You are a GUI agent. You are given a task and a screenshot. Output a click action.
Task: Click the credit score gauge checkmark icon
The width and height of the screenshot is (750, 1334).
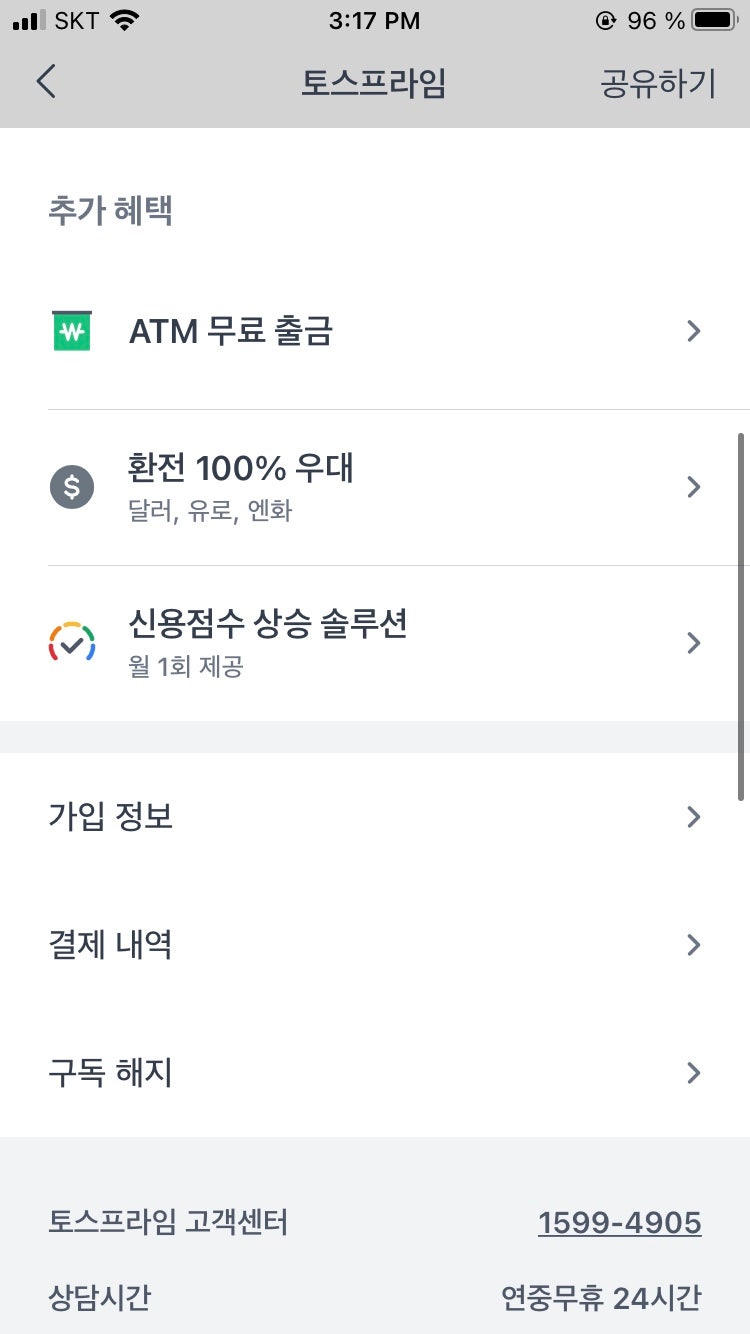[71, 643]
